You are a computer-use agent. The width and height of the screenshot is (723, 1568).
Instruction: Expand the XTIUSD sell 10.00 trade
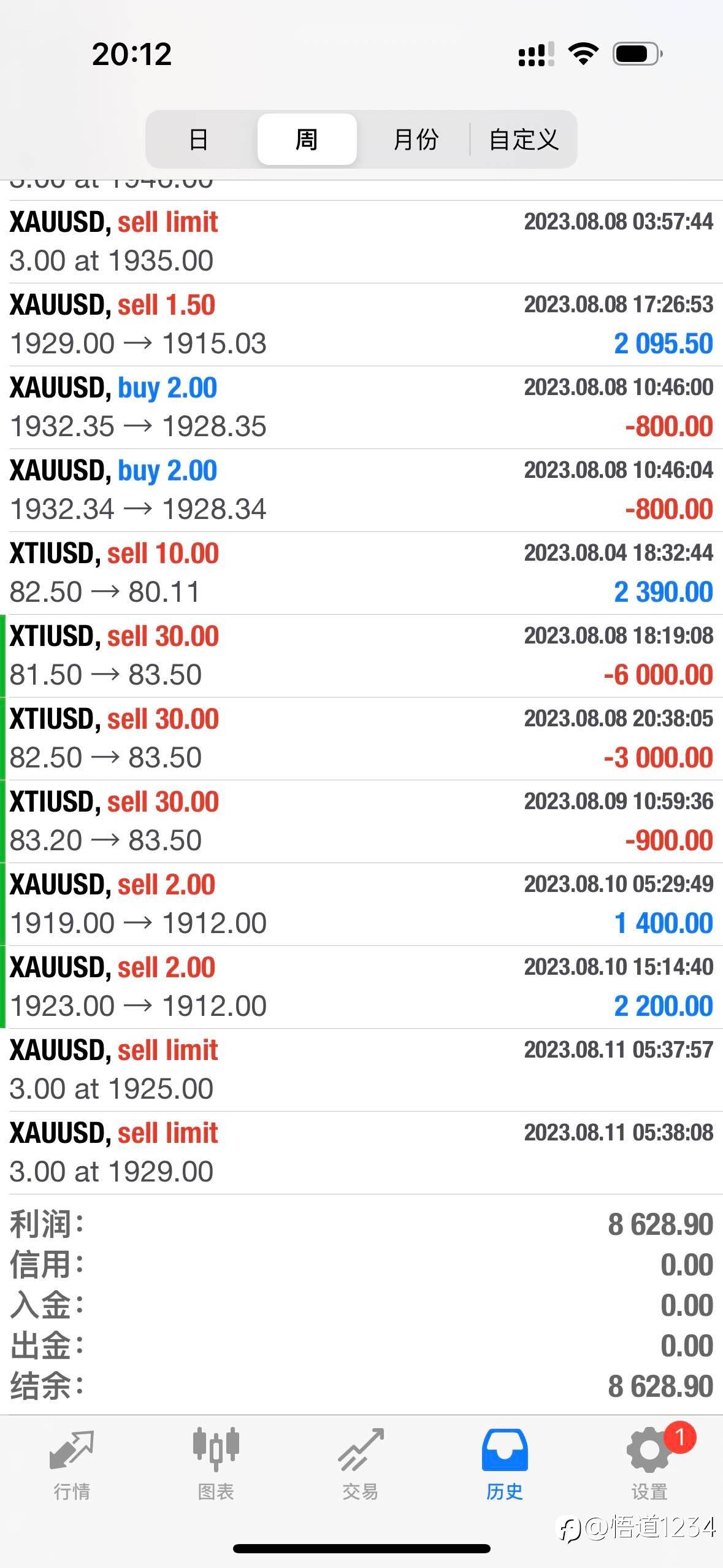[x=361, y=573]
